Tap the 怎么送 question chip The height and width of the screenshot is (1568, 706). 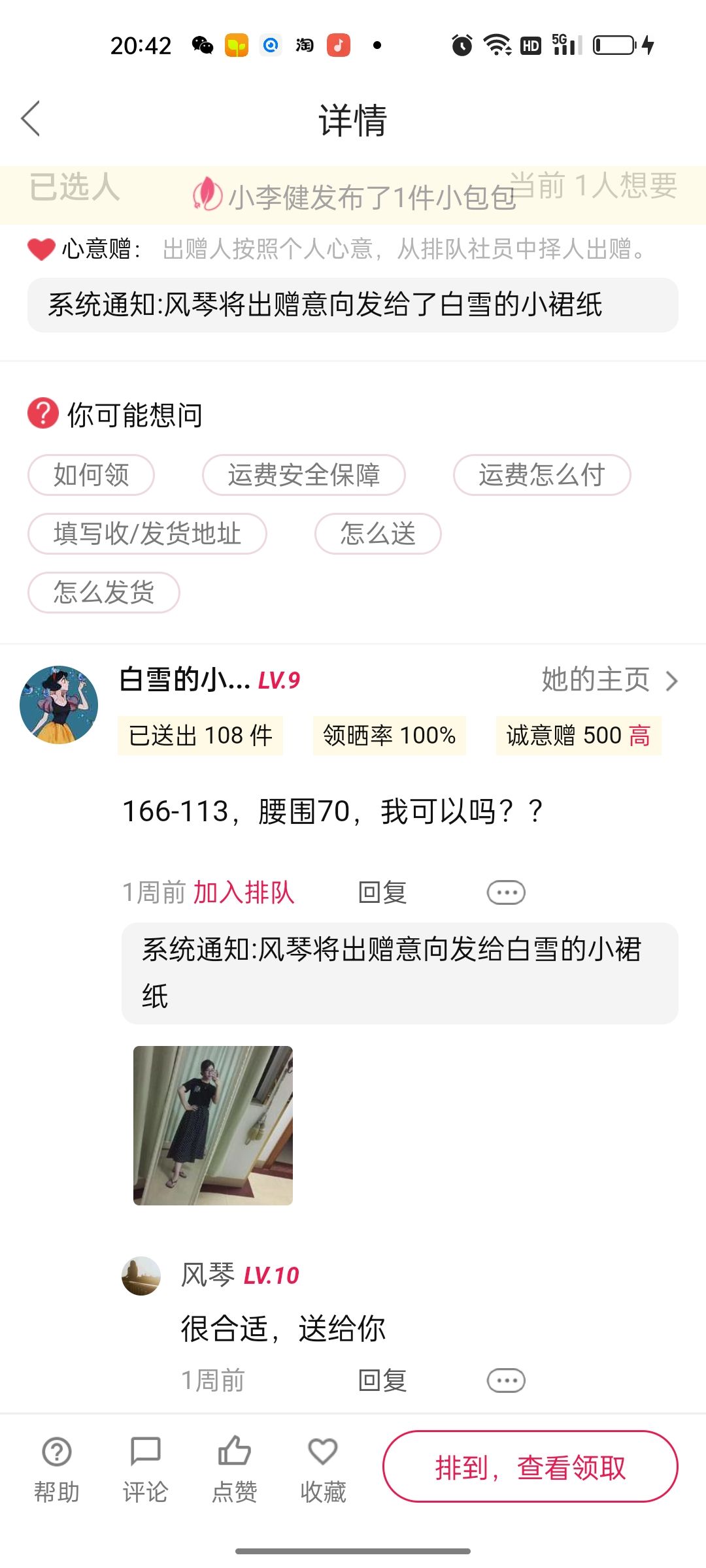point(378,534)
